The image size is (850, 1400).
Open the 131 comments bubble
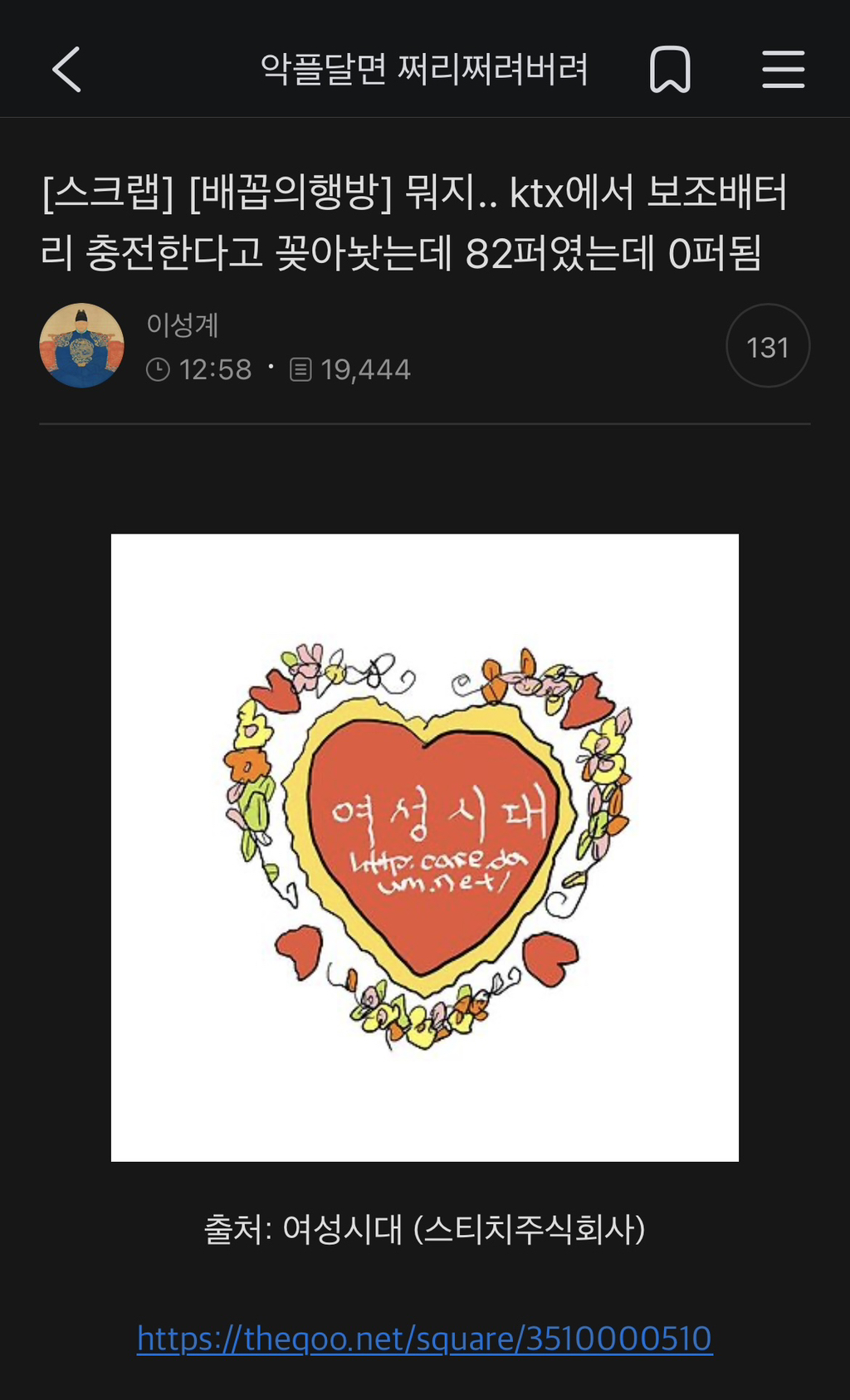(x=767, y=346)
